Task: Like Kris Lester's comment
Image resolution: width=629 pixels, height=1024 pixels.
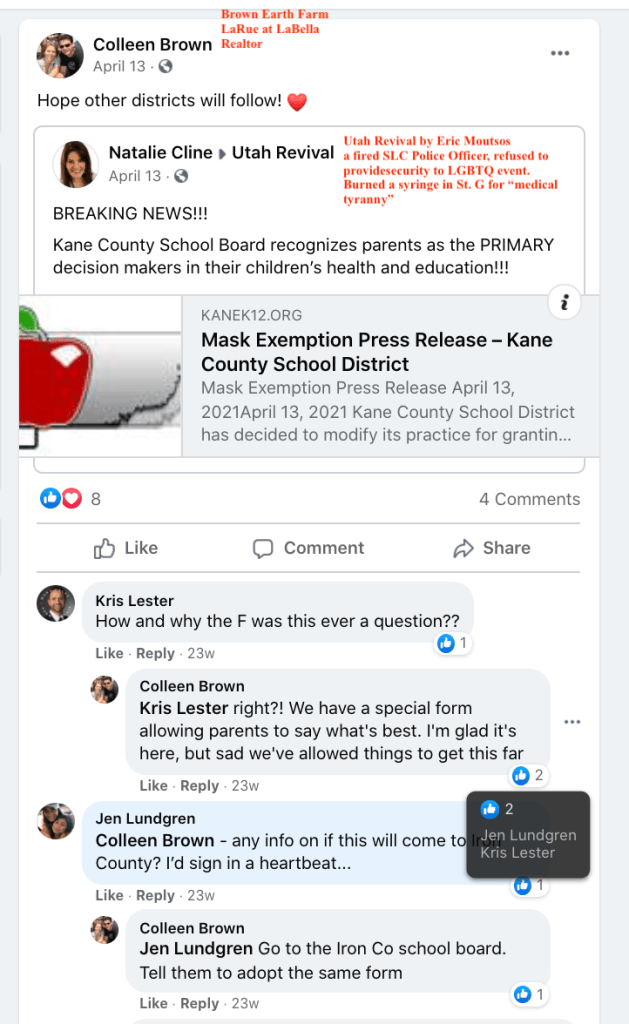Action: pyautogui.click(x=109, y=653)
